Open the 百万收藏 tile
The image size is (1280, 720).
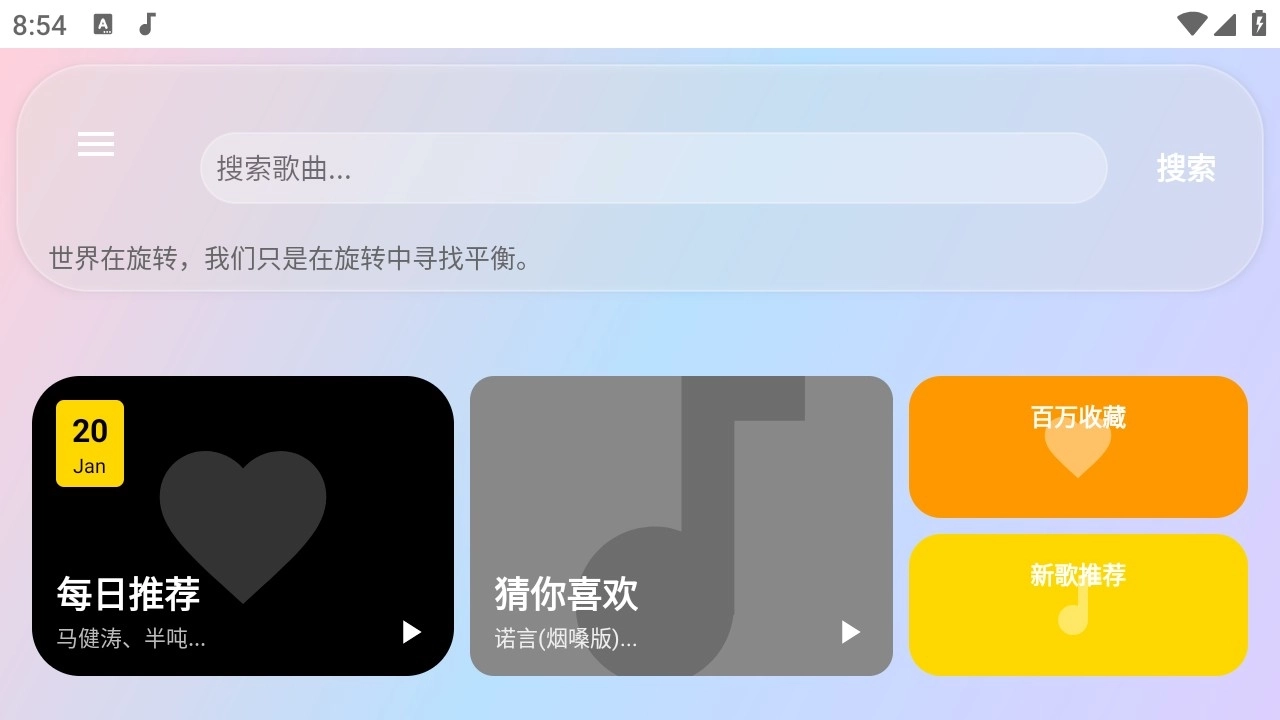coord(1078,447)
